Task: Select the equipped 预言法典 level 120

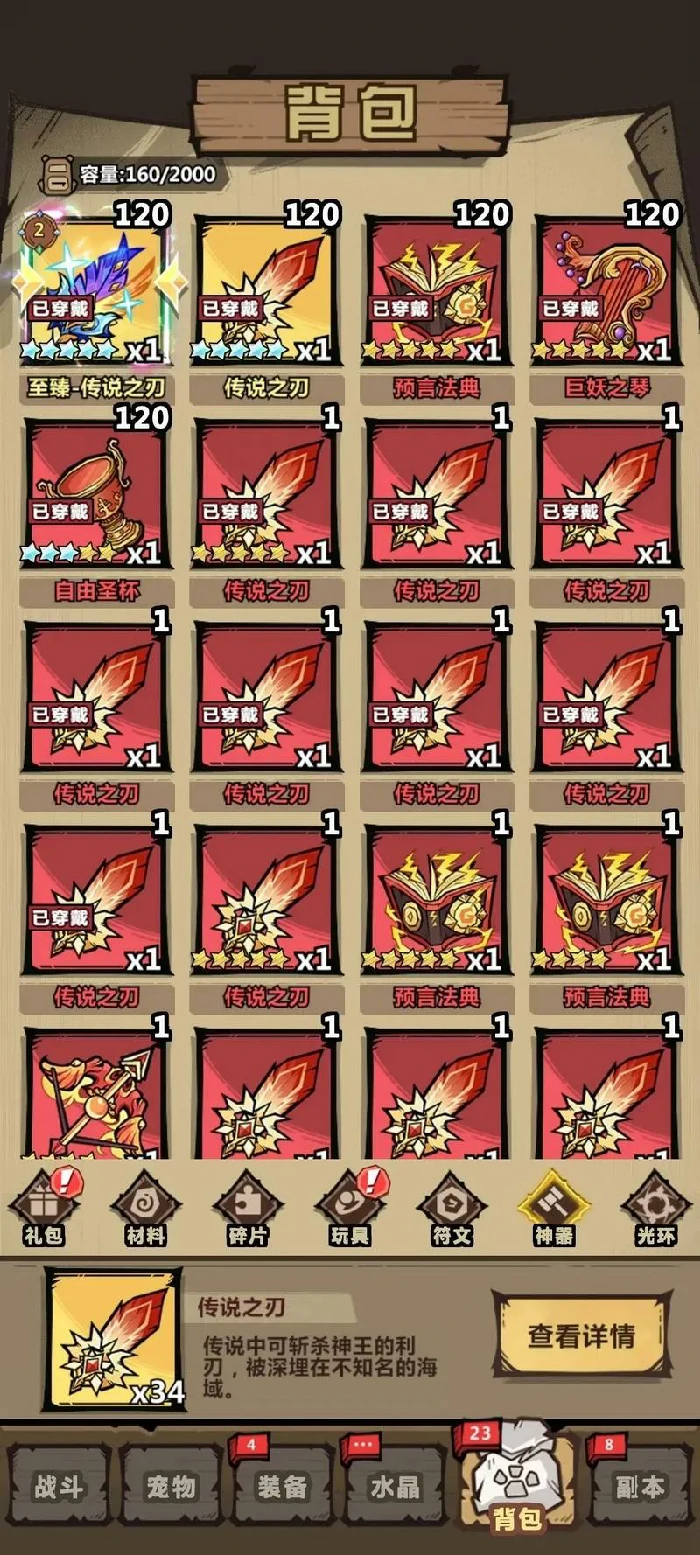Action: 436,290
